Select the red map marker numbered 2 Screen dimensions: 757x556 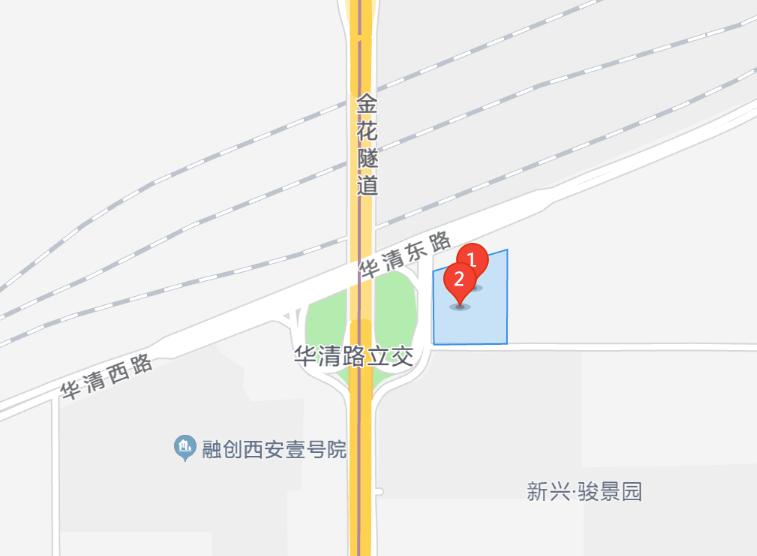pos(459,280)
